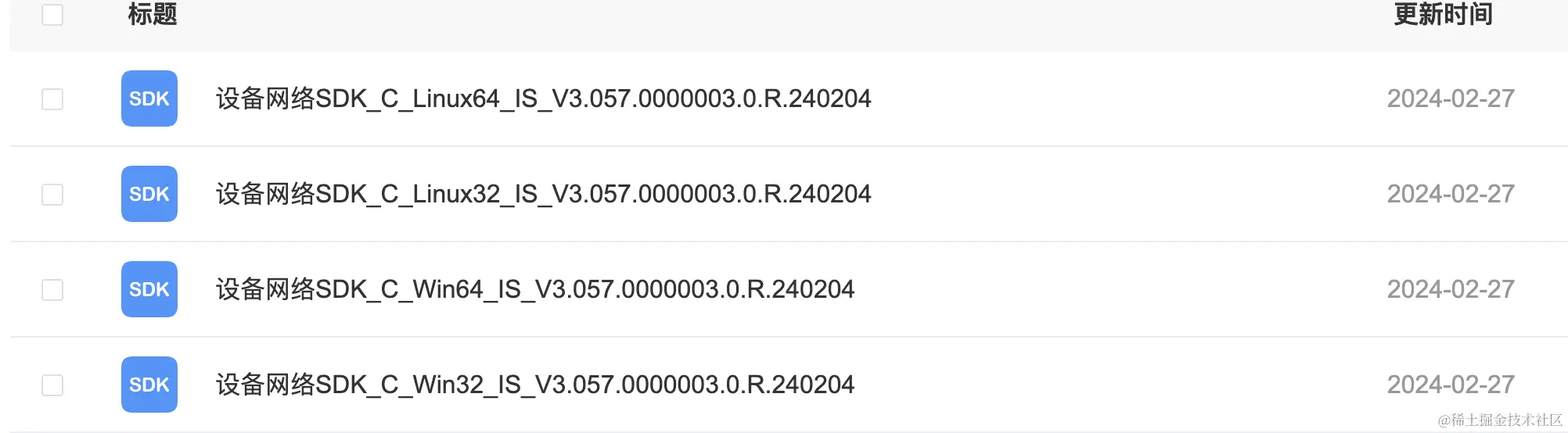The height and width of the screenshot is (433, 1568).
Task: Open 设备网络SDK_C_Win32_IS_V3.057 entry
Action: tap(534, 385)
